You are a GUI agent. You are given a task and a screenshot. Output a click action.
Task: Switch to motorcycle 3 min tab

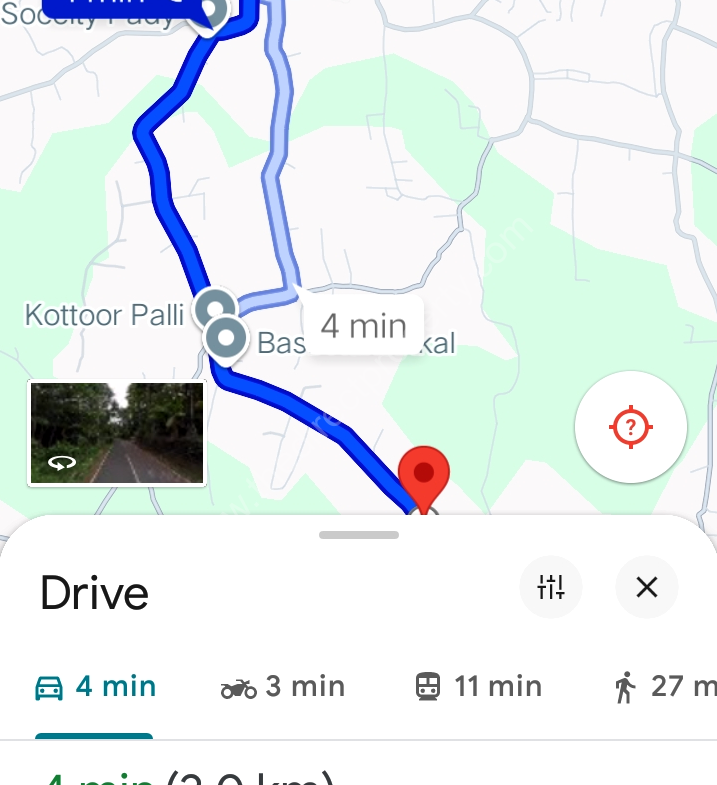click(x=283, y=687)
